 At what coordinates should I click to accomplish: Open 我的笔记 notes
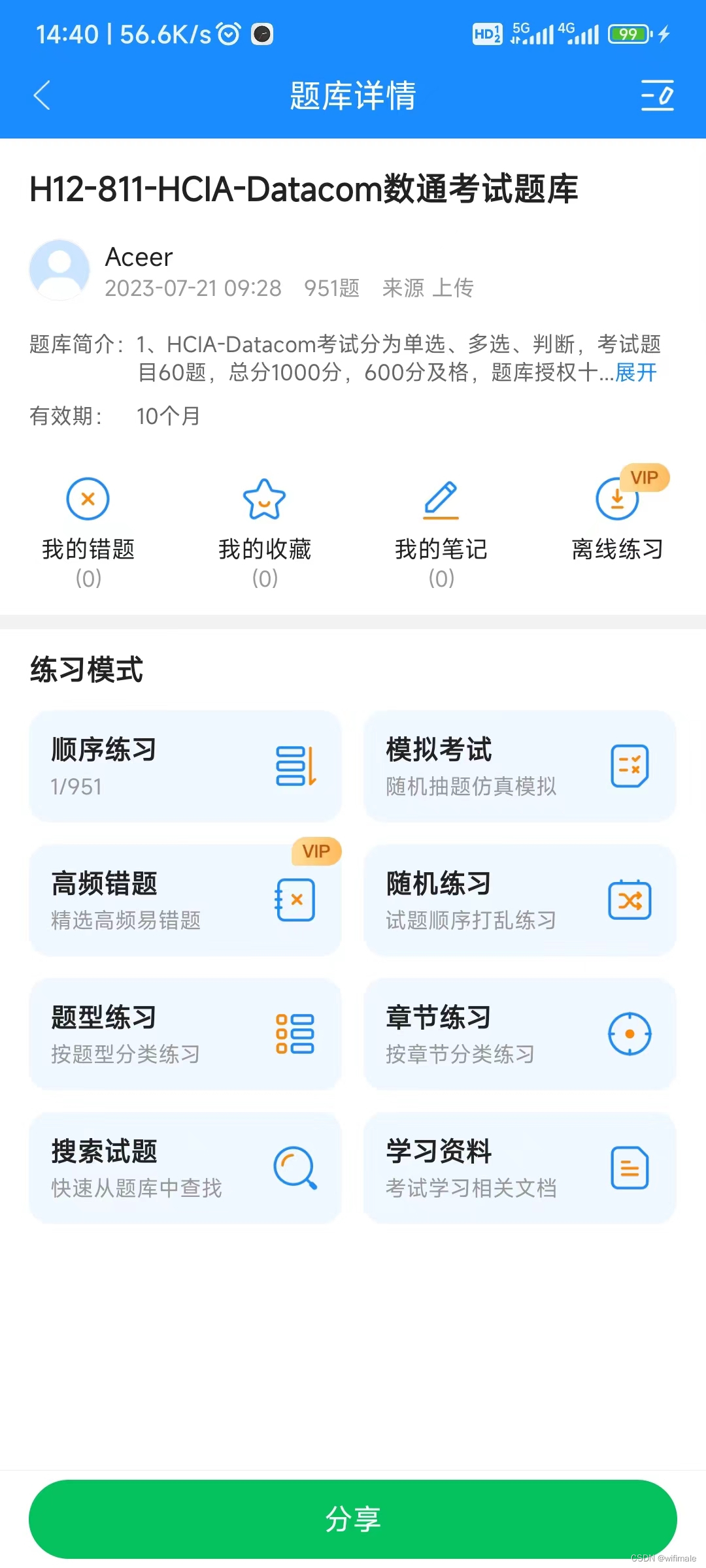pos(441,531)
